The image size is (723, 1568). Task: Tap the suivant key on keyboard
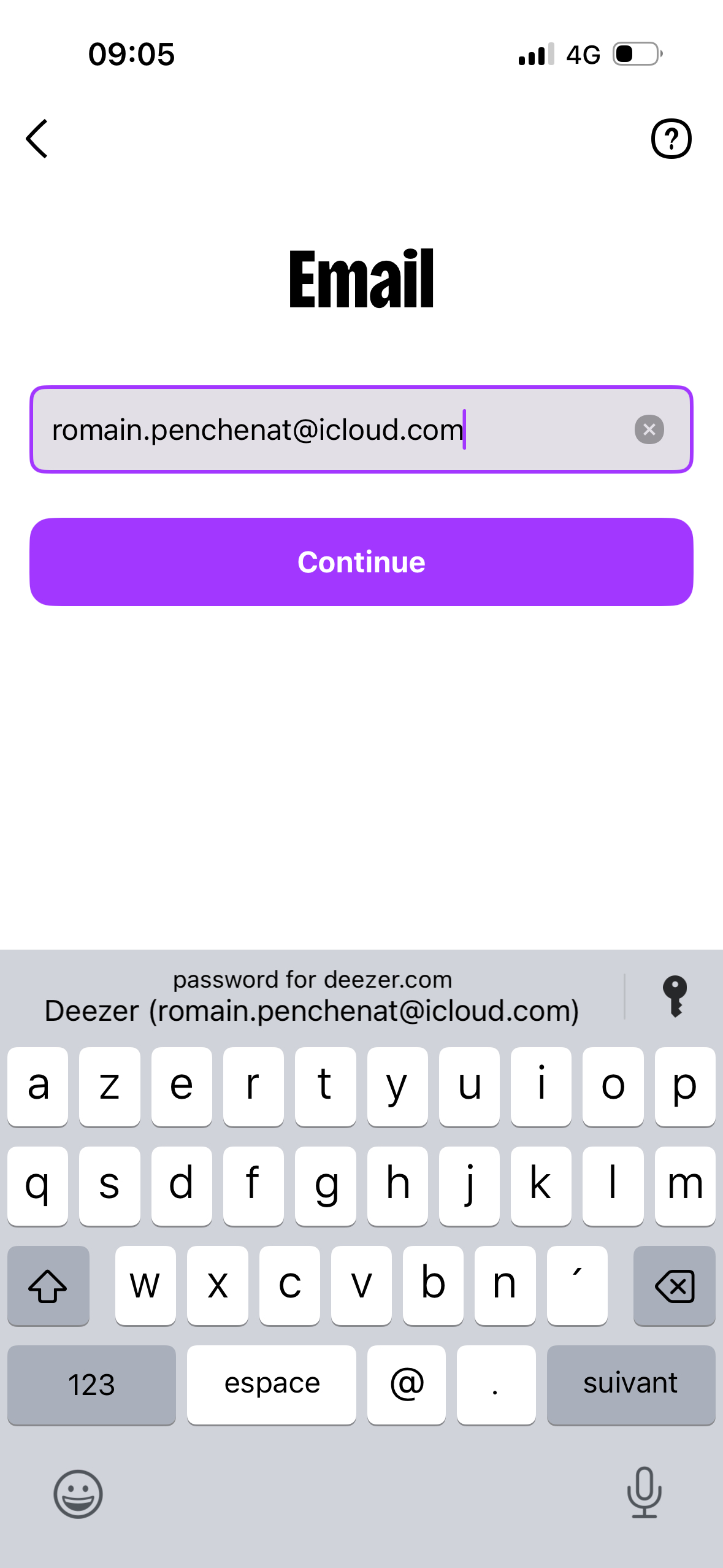[x=630, y=1384]
